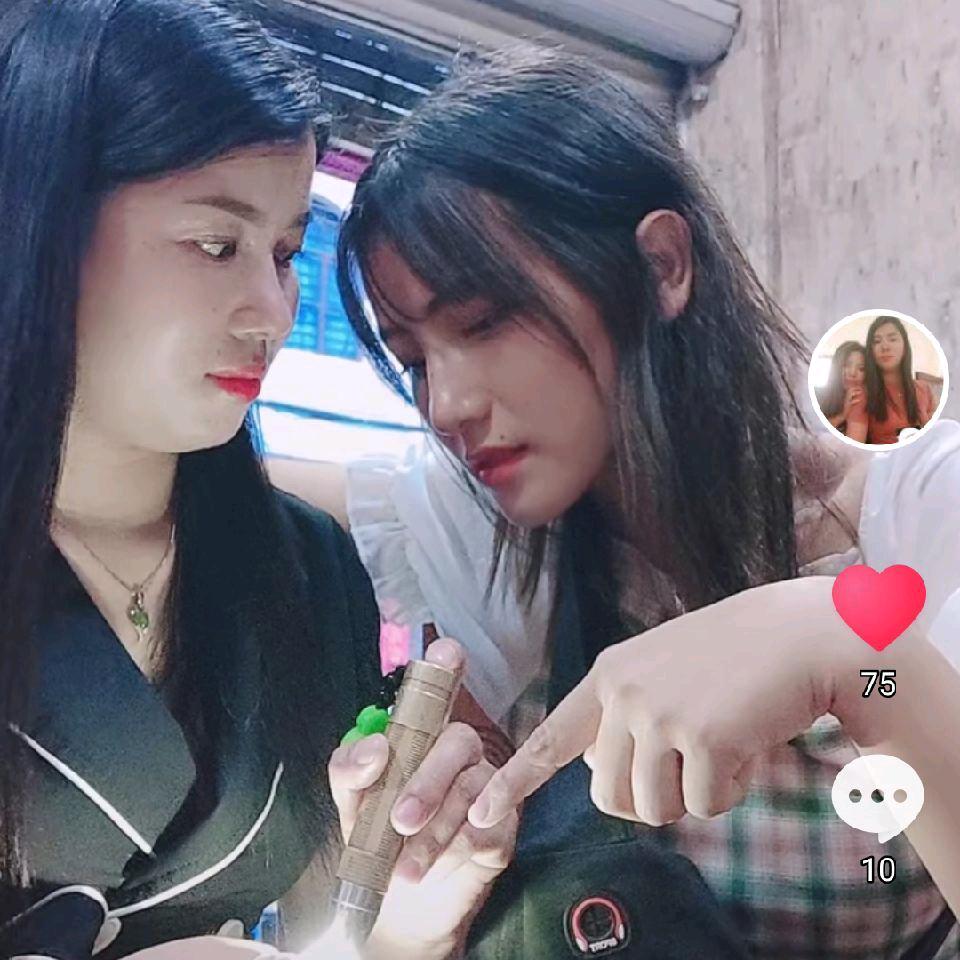960x960 pixels.
Task: Tap the red heart like icon
Action: pyautogui.click(x=878, y=606)
